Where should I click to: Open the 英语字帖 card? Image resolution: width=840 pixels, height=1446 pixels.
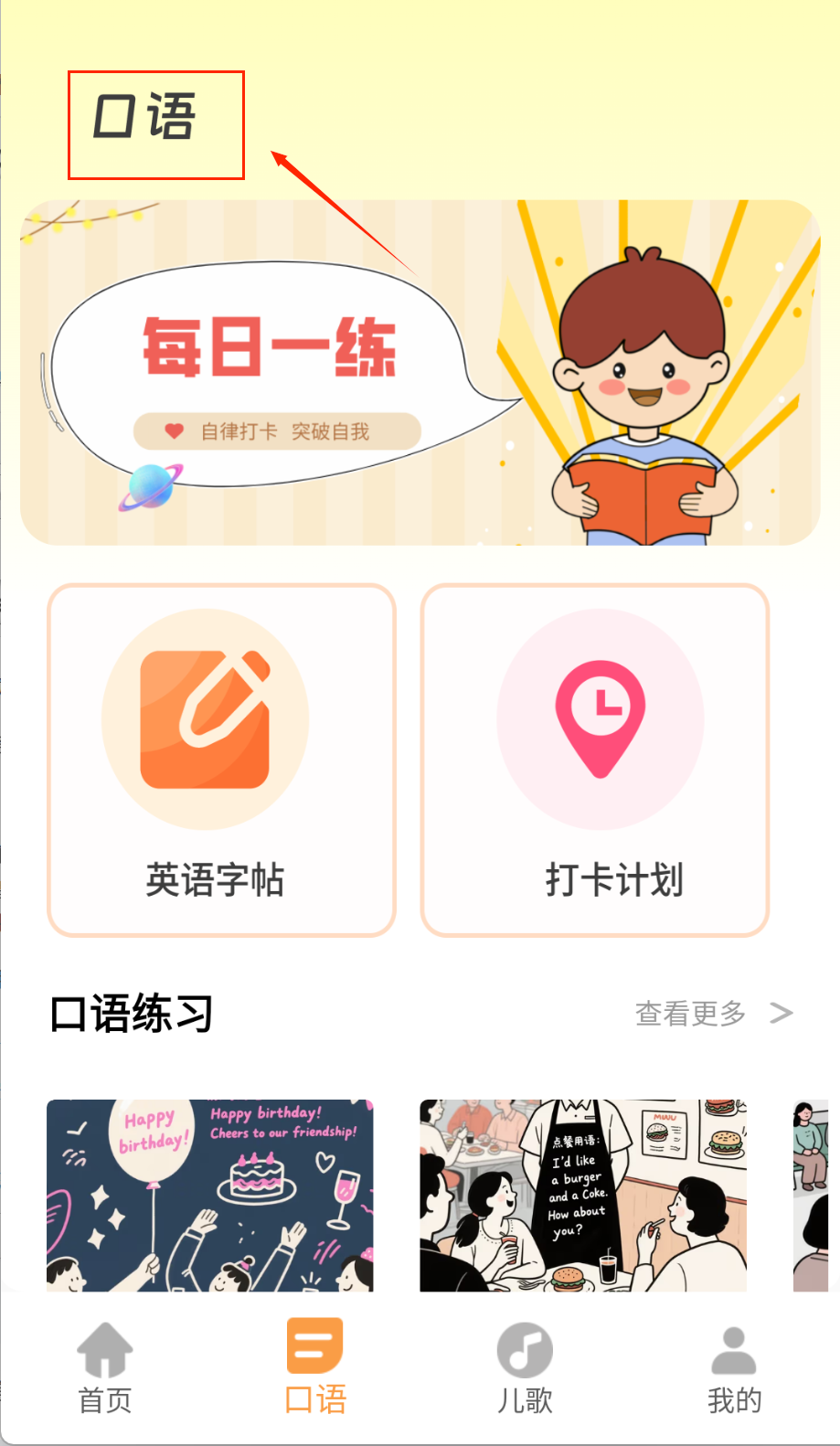click(221, 760)
